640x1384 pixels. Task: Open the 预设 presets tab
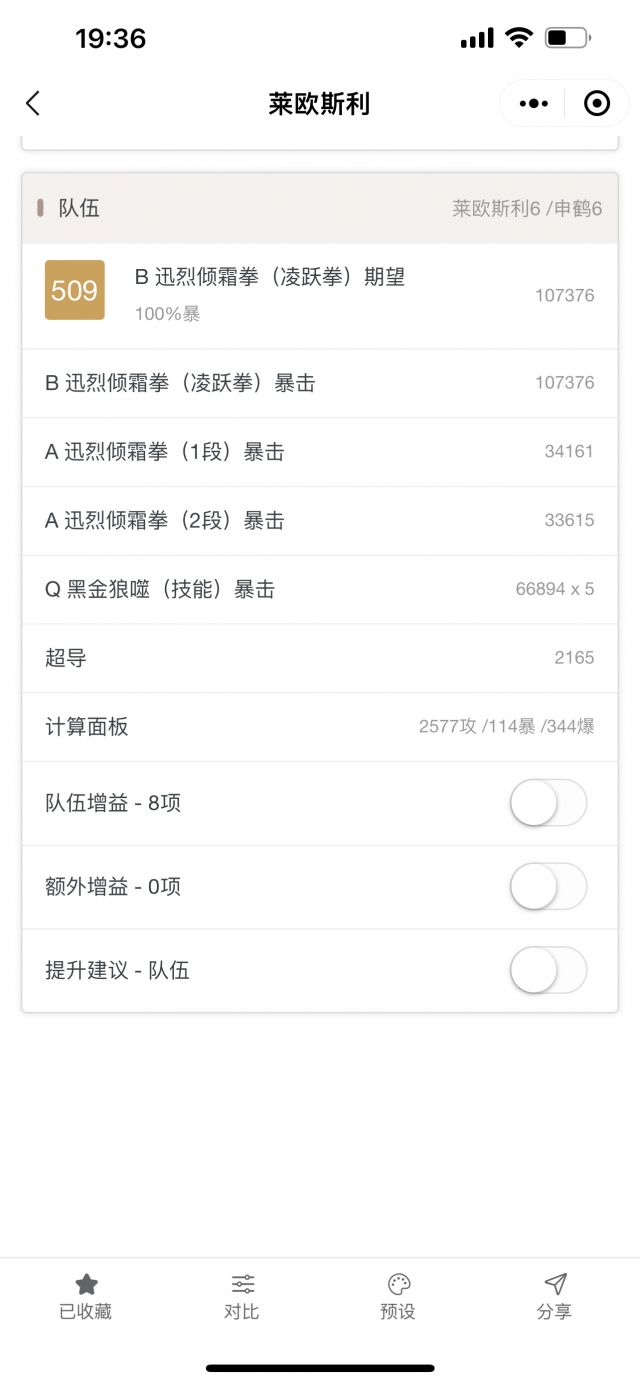click(x=398, y=1296)
